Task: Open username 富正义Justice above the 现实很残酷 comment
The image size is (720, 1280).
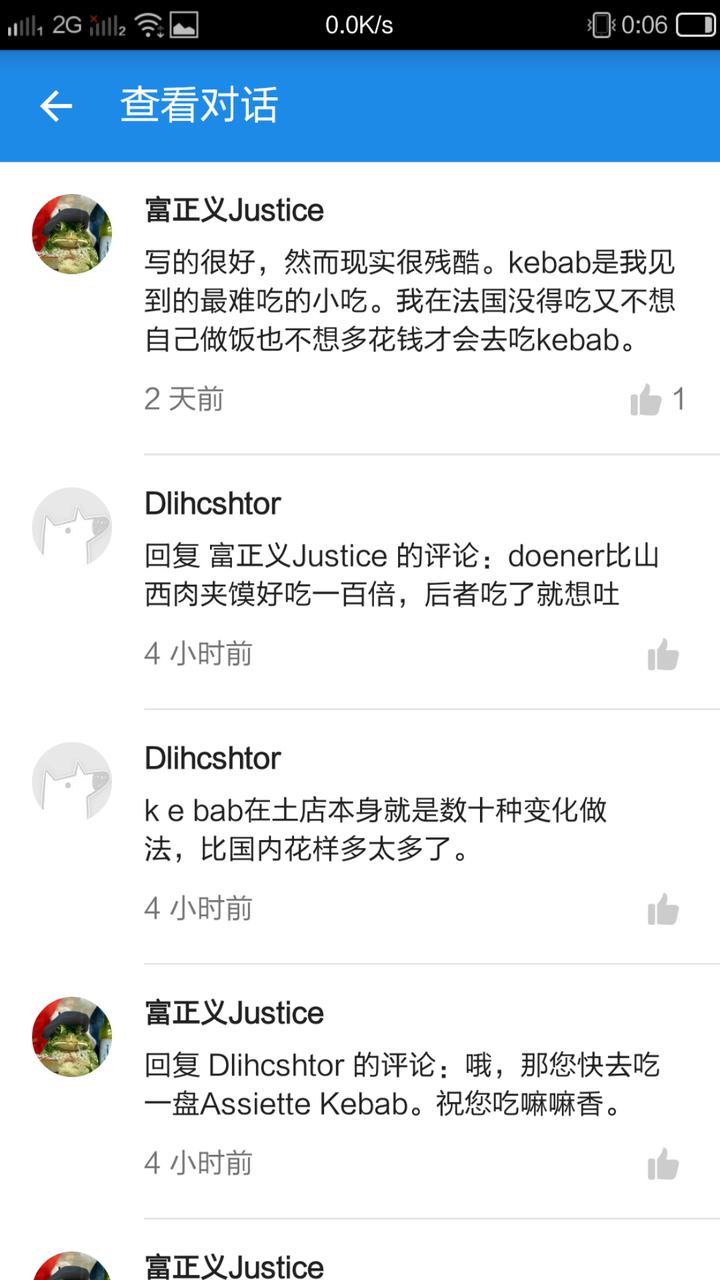Action: pyautogui.click(x=234, y=211)
